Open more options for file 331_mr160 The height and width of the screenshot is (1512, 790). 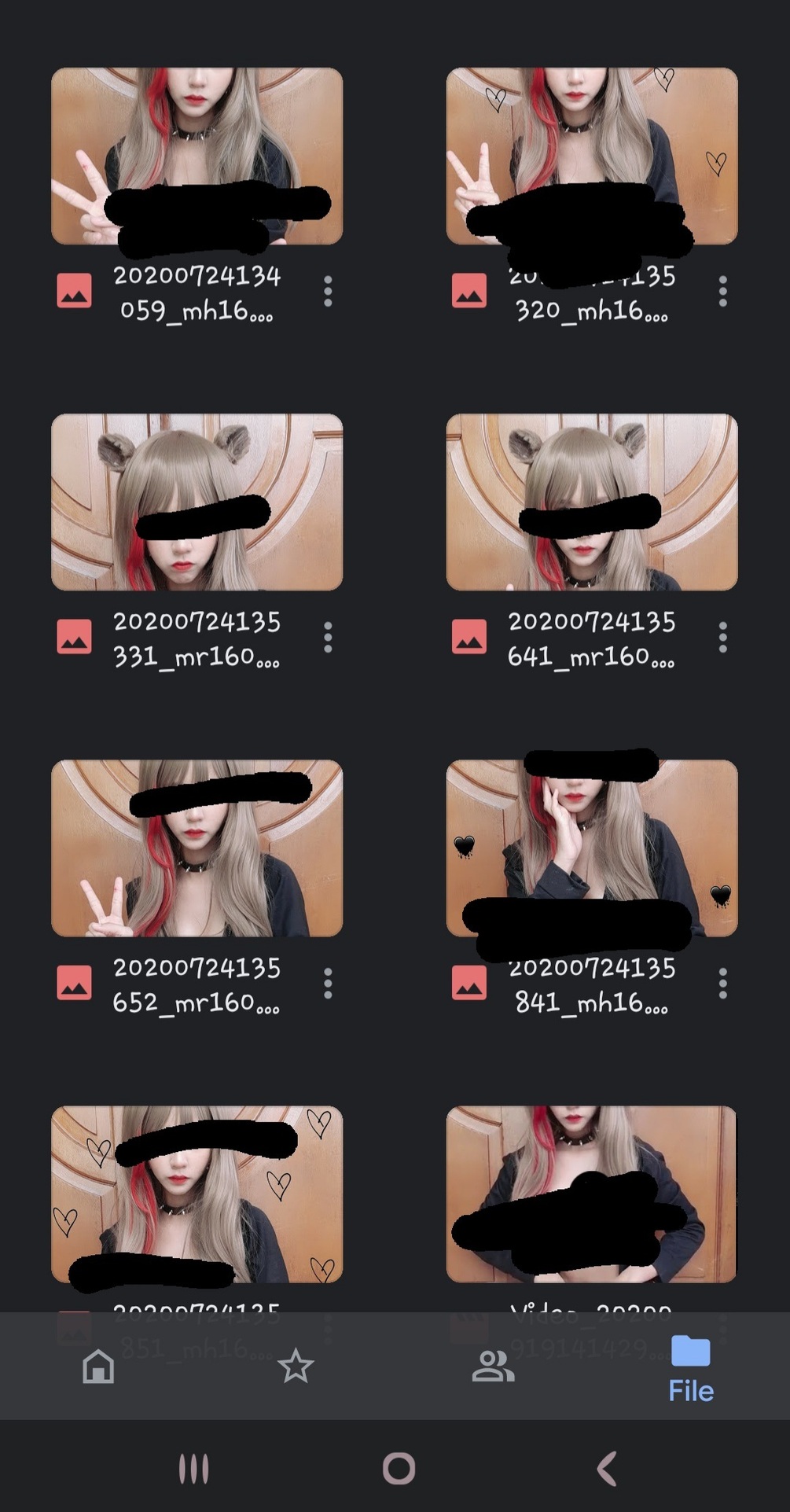pyautogui.click(x=328, y=638)
